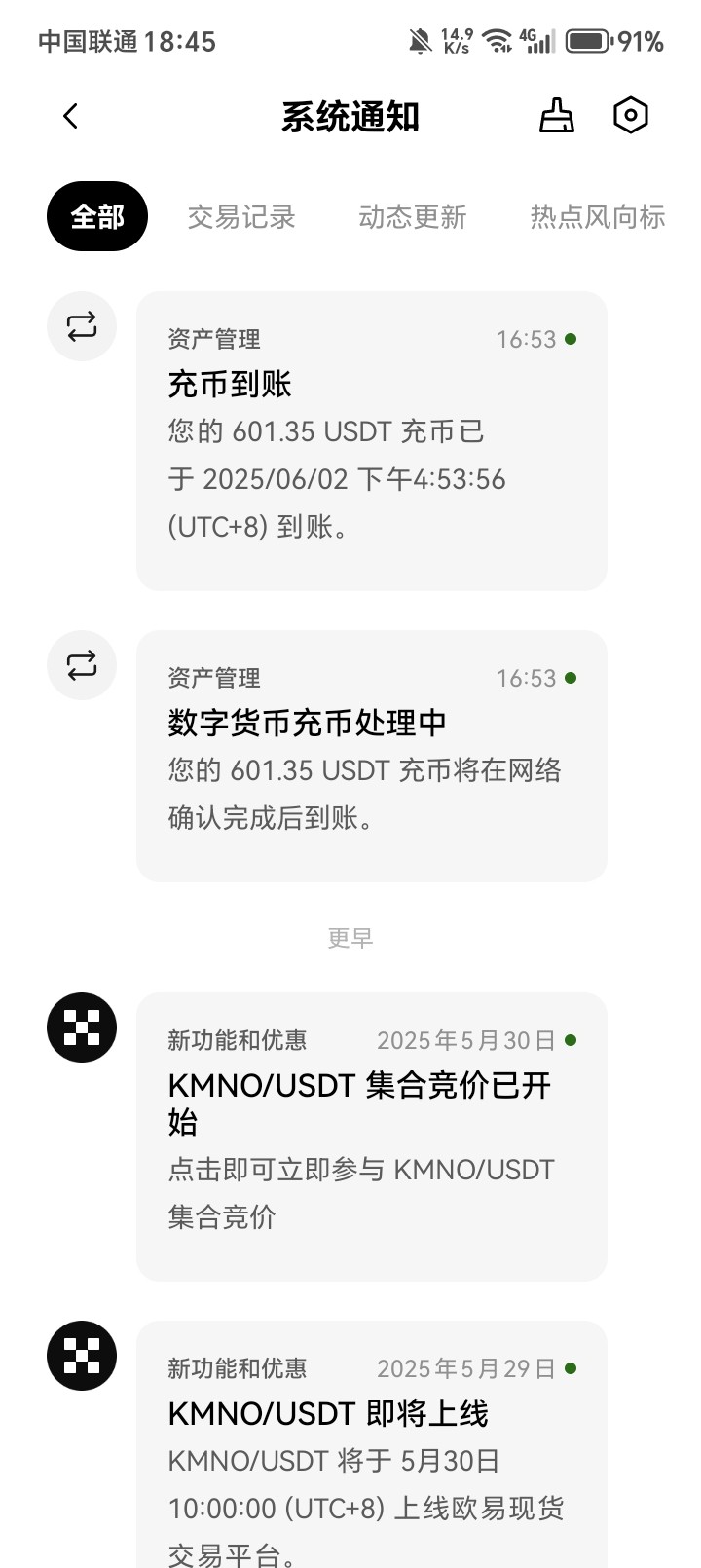Image resolution: width=701 pixels, height=1568 pixels.
Task: Switch to the 交易记录 tab
Action: coord(241,216)
